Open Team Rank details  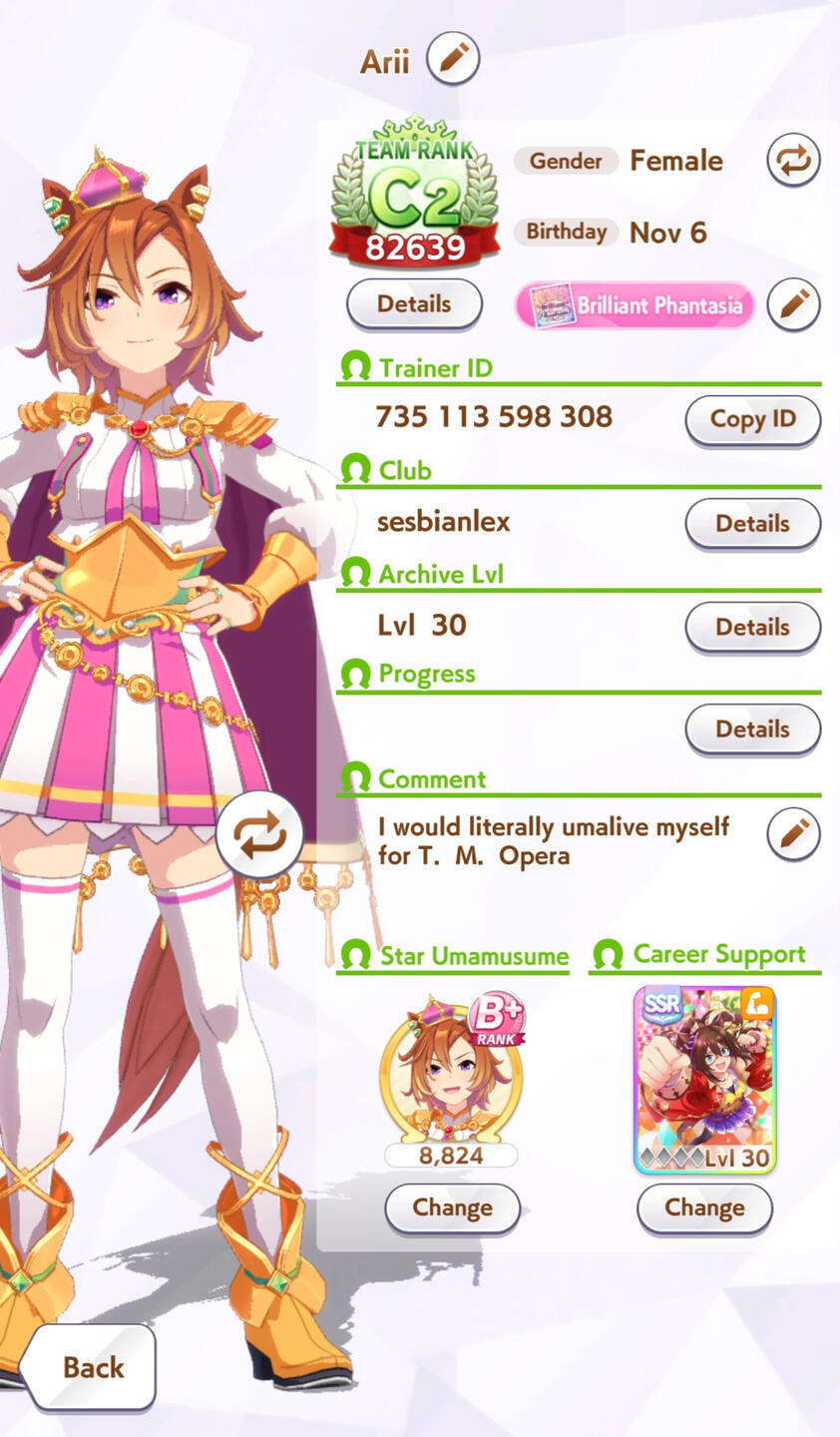(x=414, y=304)
